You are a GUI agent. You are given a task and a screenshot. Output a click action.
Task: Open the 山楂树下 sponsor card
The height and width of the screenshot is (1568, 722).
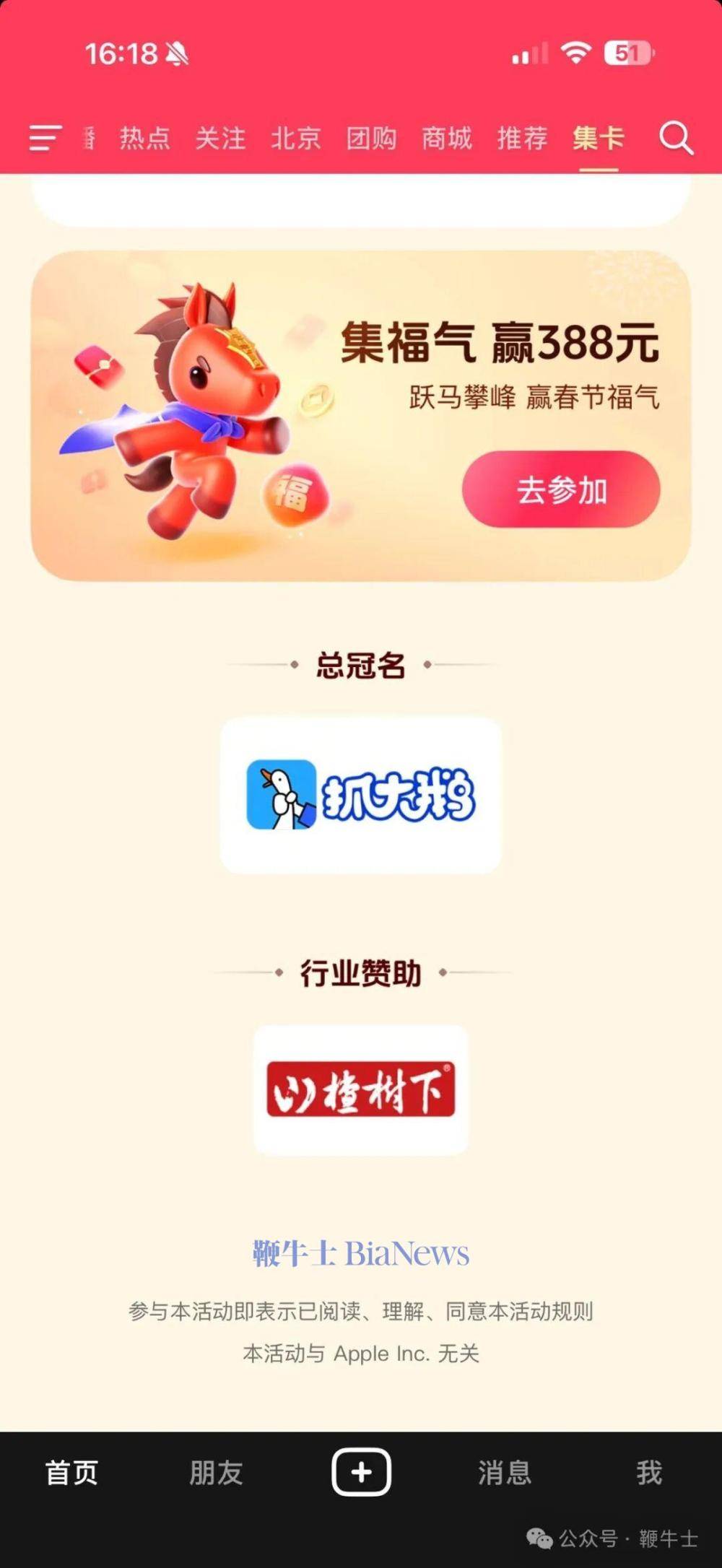tap(361, 1089)
